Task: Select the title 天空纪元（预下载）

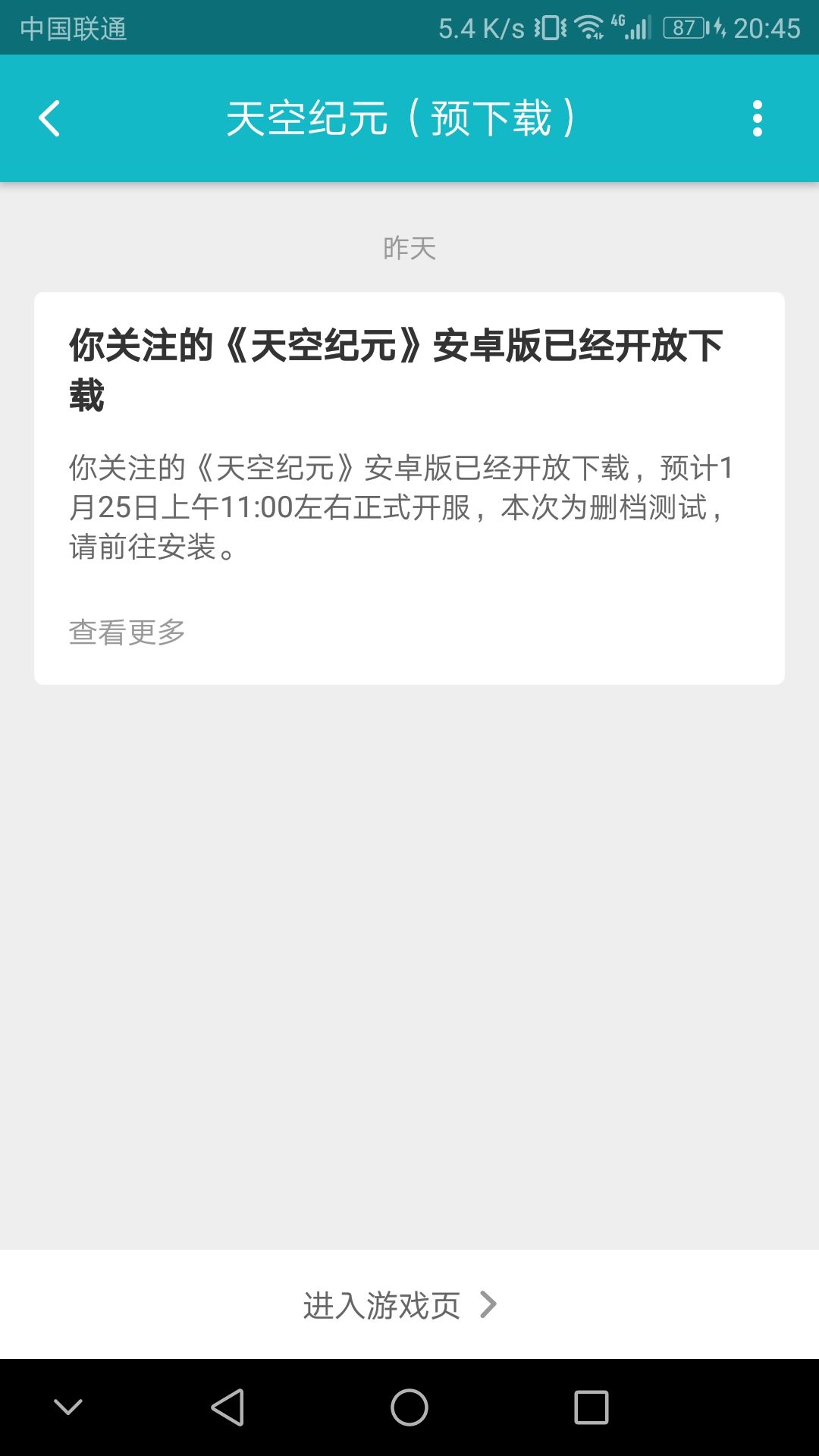Action: point(403,119)
